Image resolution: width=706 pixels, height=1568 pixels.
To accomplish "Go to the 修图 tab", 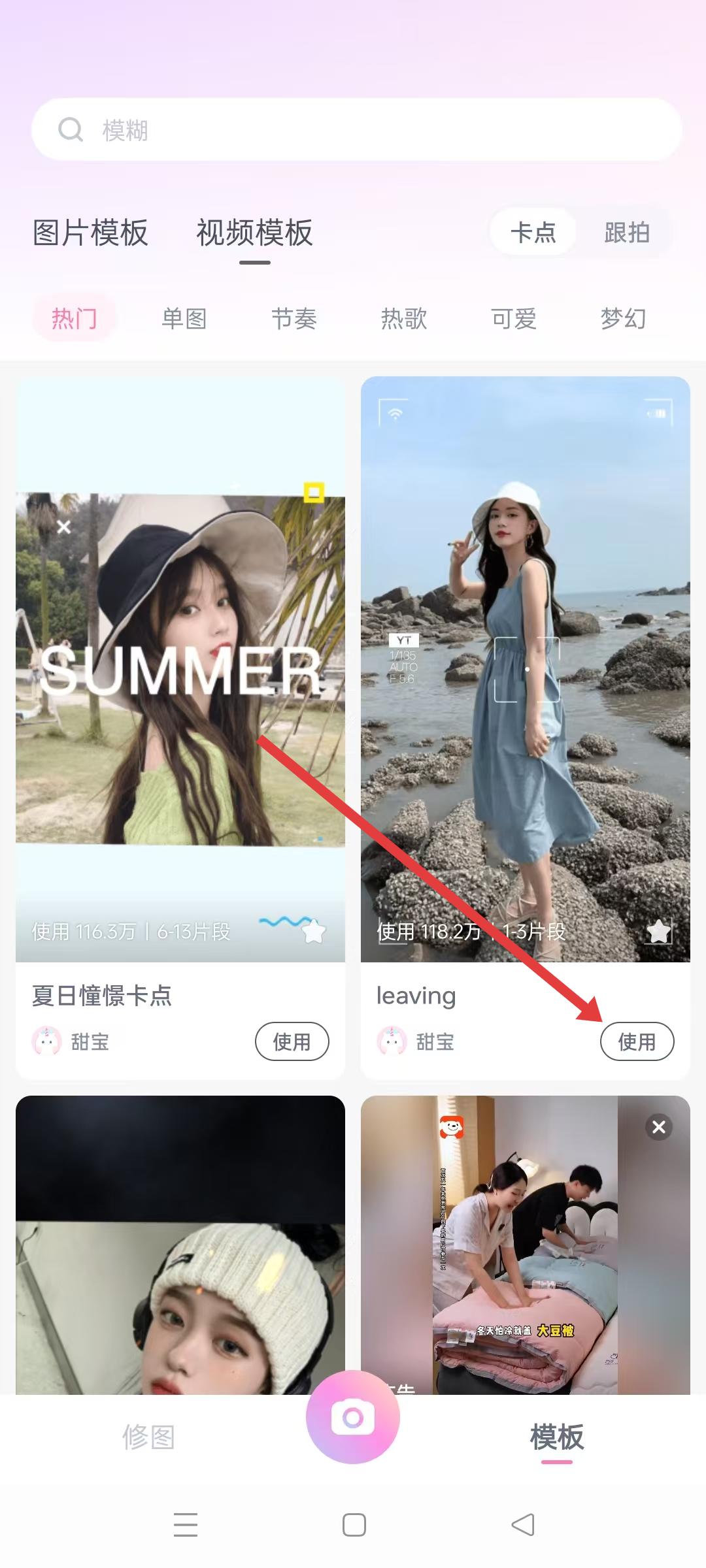I will pos(148,1437).
